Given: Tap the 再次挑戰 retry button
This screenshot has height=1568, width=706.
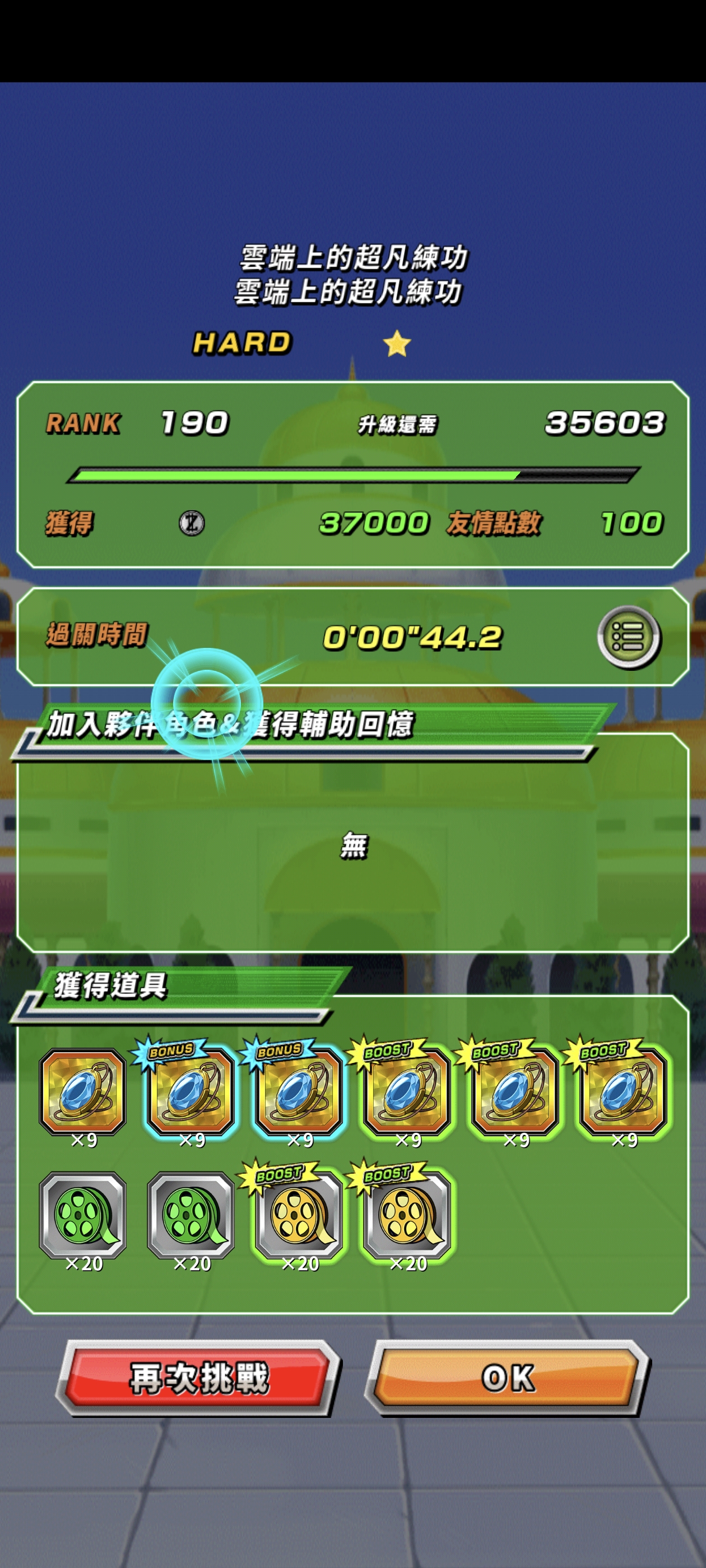Looking at the screenshot, I should [x=198, y=1378].
